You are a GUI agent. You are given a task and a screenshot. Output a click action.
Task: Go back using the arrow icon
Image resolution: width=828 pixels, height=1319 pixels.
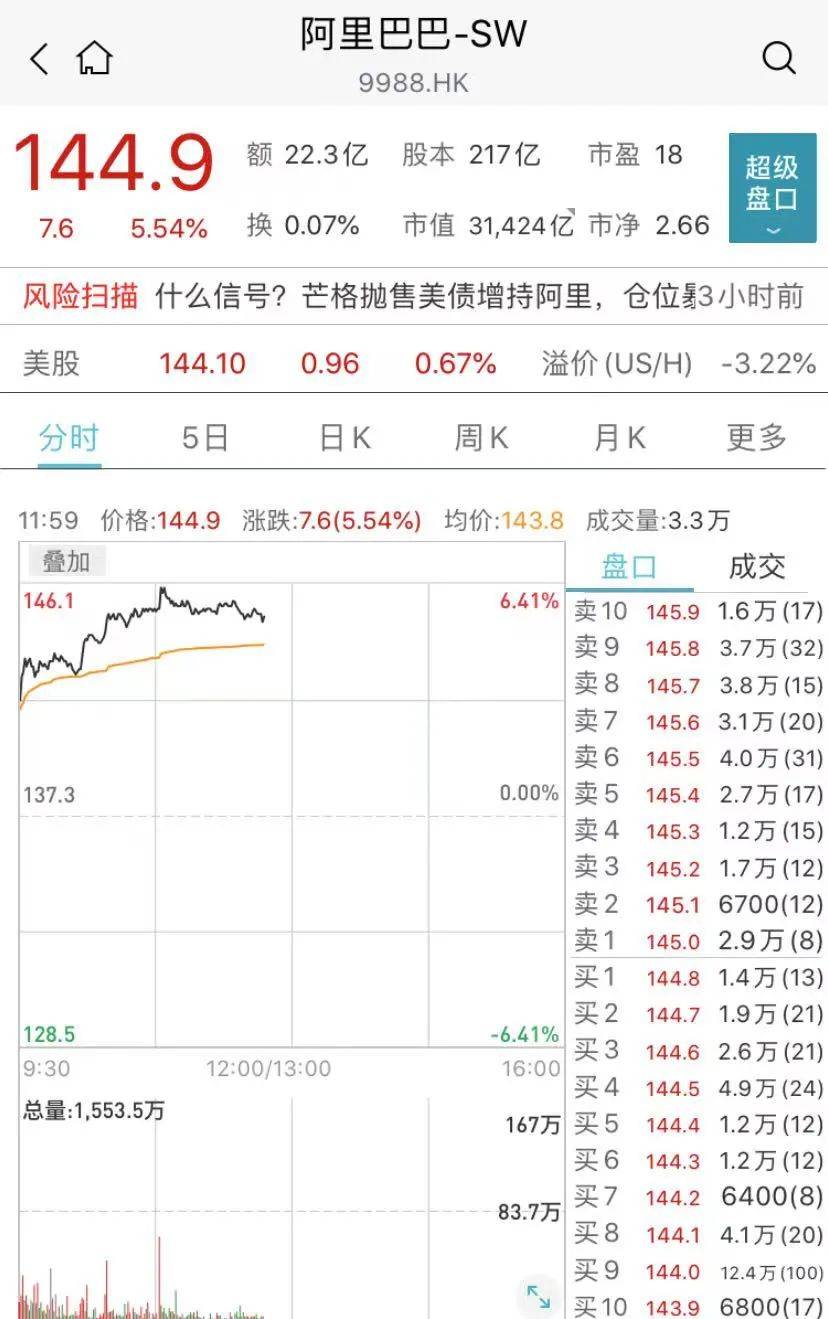39,59
